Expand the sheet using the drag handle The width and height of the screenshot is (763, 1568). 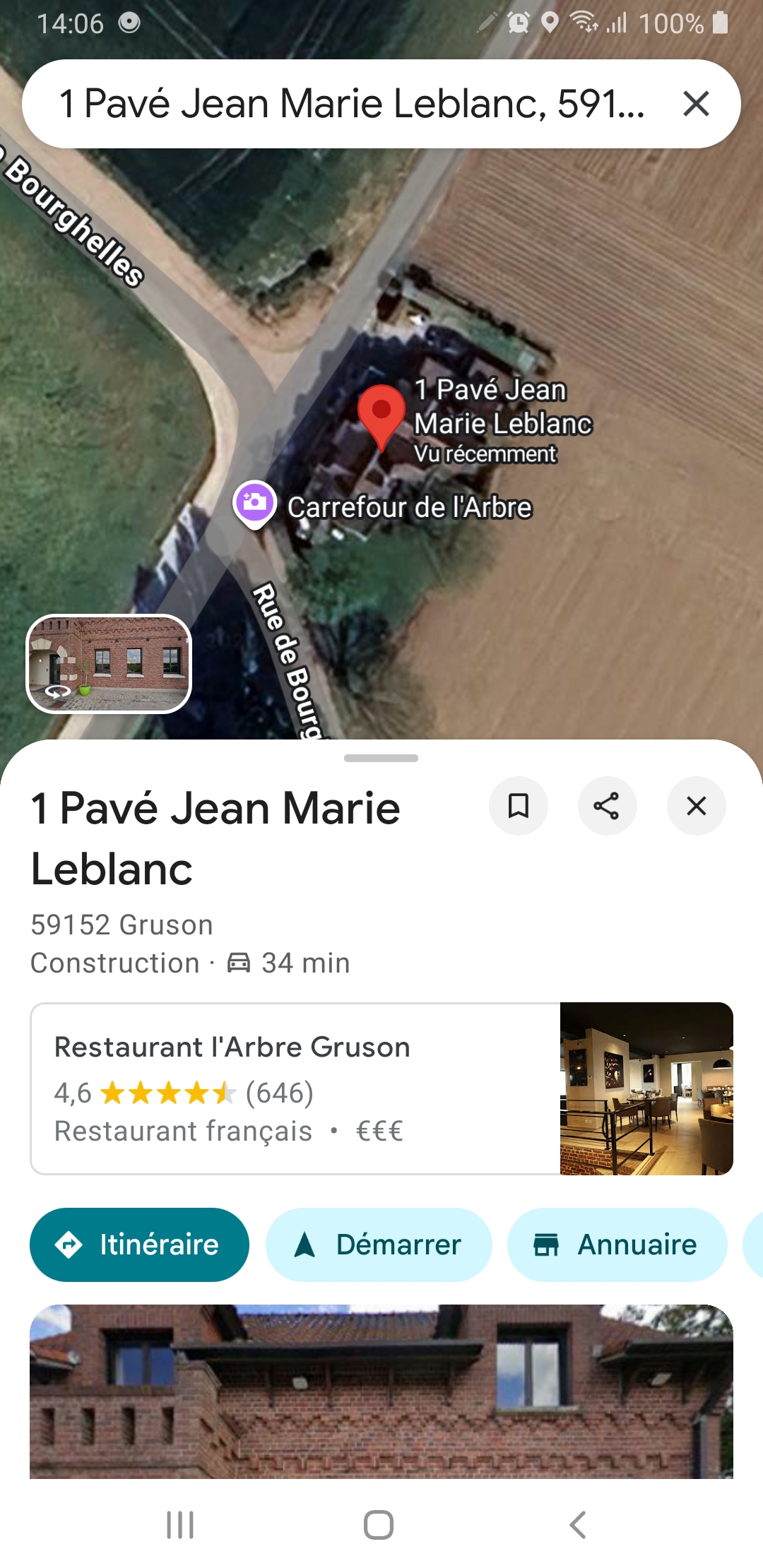tap(381, 759)
